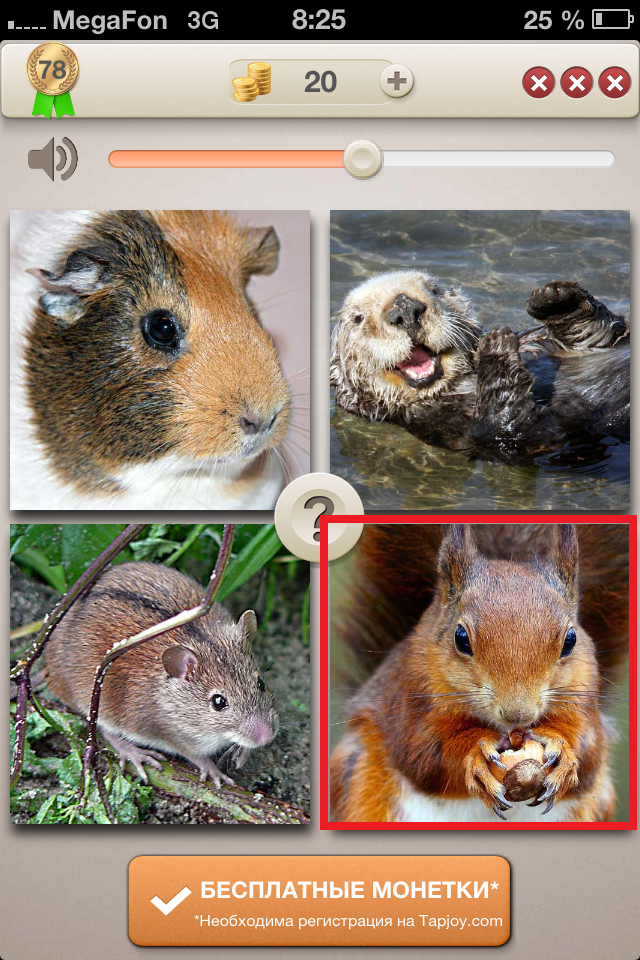640x960 pixels.
Task: Tap the speaker icon to replay sound
Action: (x=53, y=159)
